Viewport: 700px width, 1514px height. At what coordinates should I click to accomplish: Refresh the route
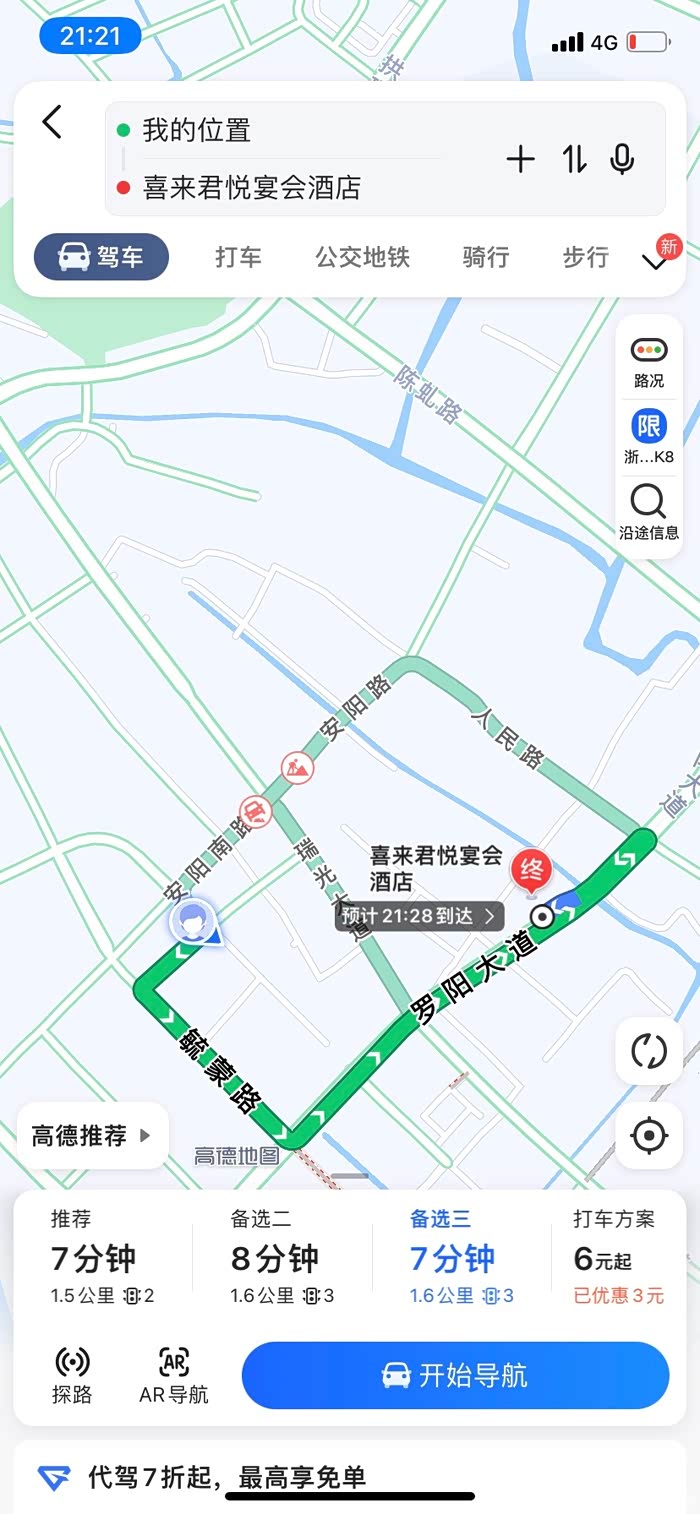click(649, 1051)
